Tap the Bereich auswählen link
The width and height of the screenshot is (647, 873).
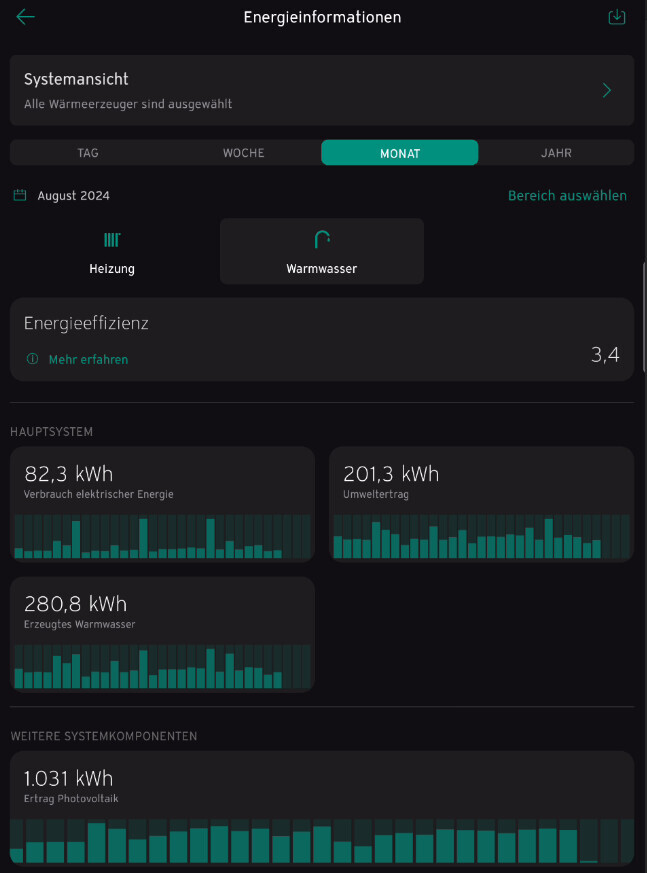(x=567, y=196)
